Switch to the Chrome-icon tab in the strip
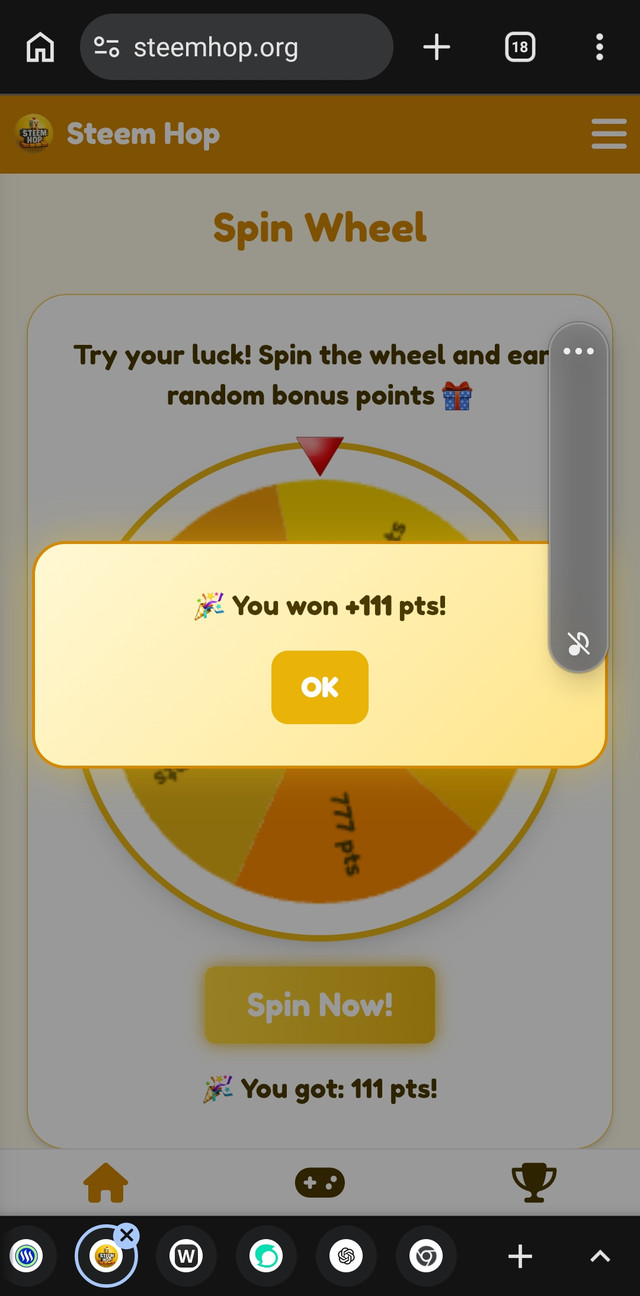This screenshot has width=640, height=1296. coord(426,1256)
